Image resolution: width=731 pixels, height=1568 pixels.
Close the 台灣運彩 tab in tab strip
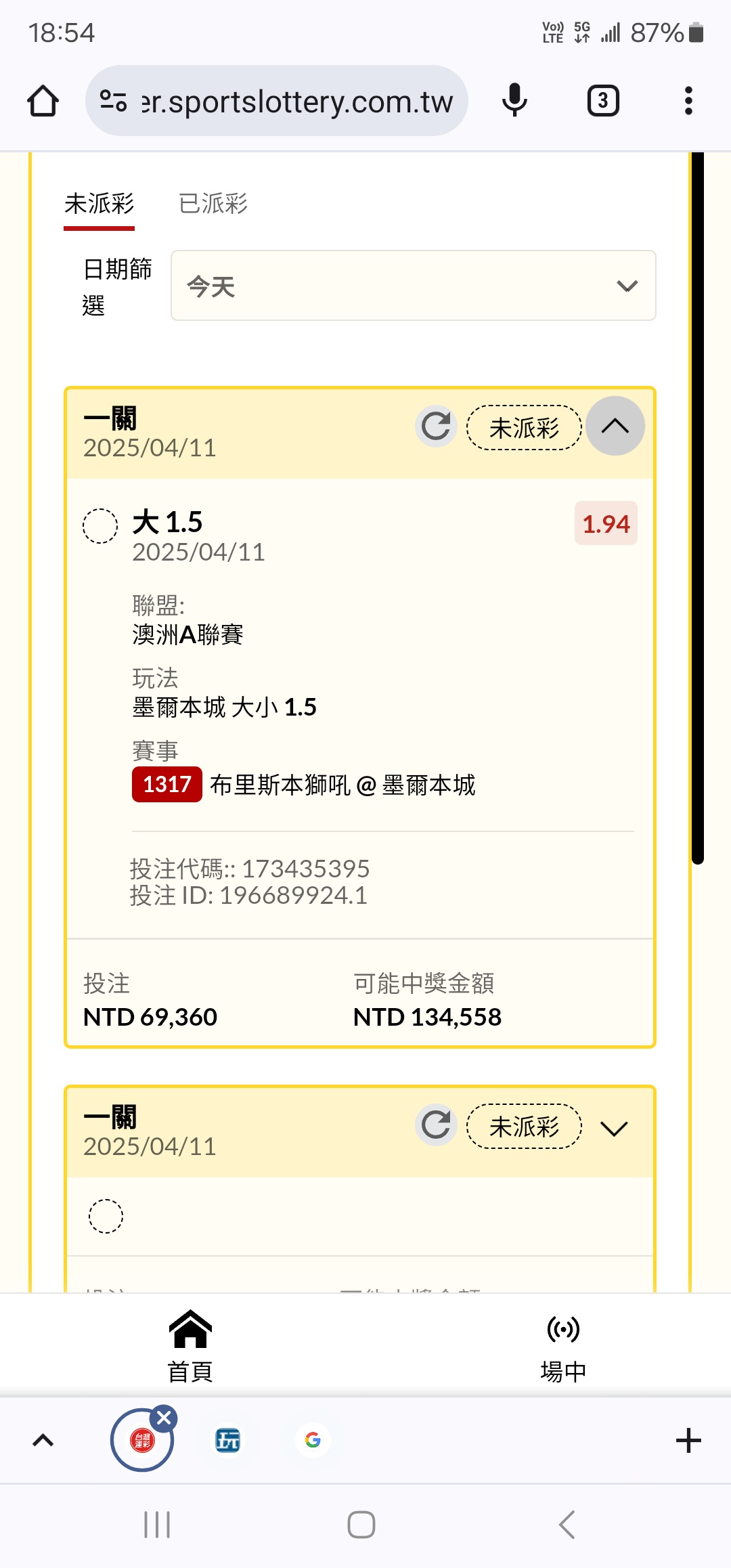click(x=164, y=1417)
